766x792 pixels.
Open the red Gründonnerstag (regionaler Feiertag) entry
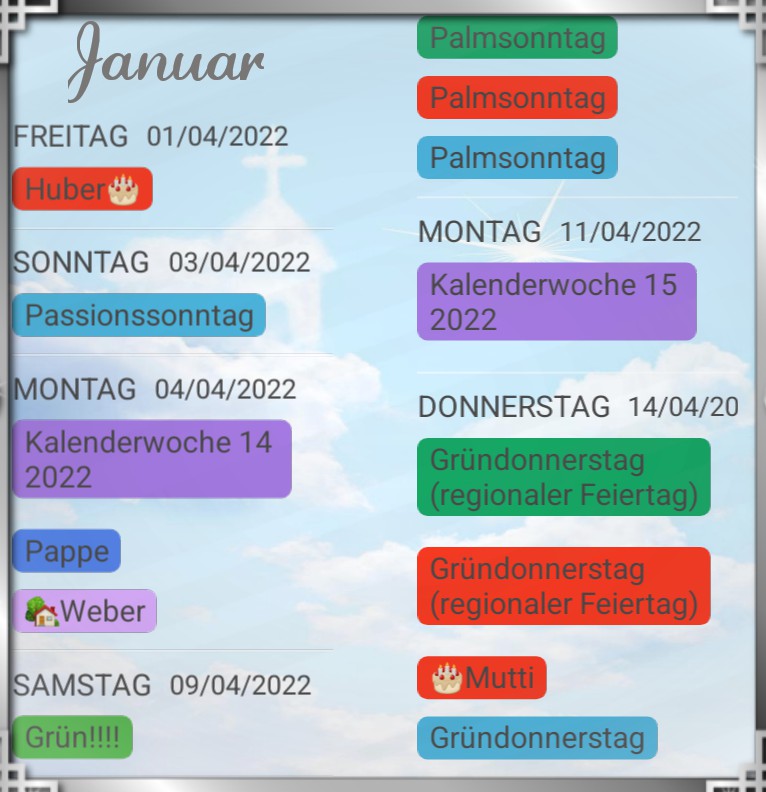(x=564, y=586)
